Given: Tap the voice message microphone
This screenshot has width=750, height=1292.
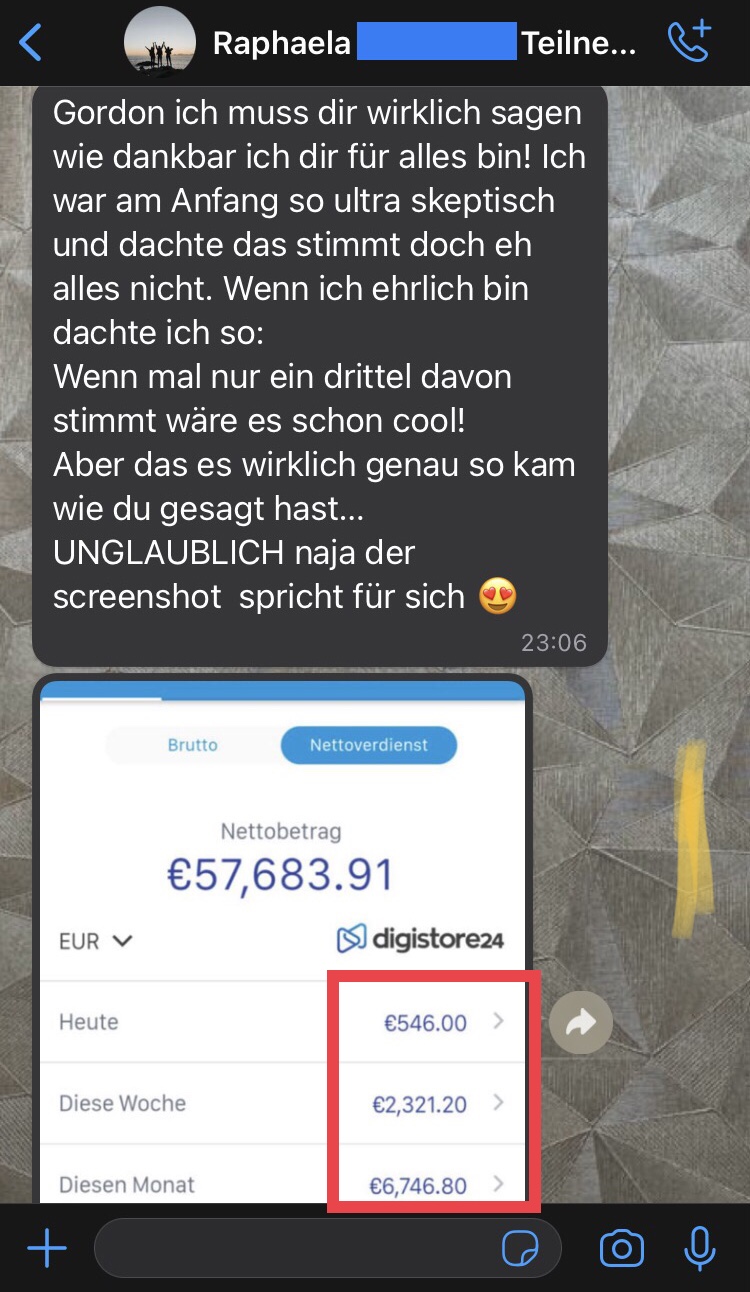Looking at the screenshot, I should pyautogui.click(x=699, y=1249).
